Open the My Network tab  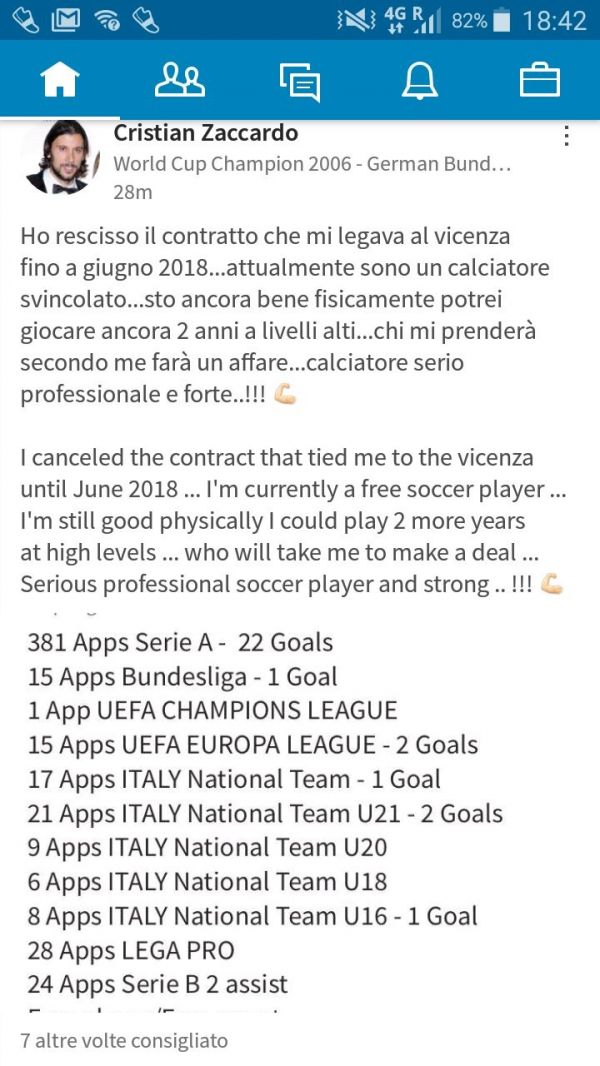pyautogui.click(x=180, y=80)
